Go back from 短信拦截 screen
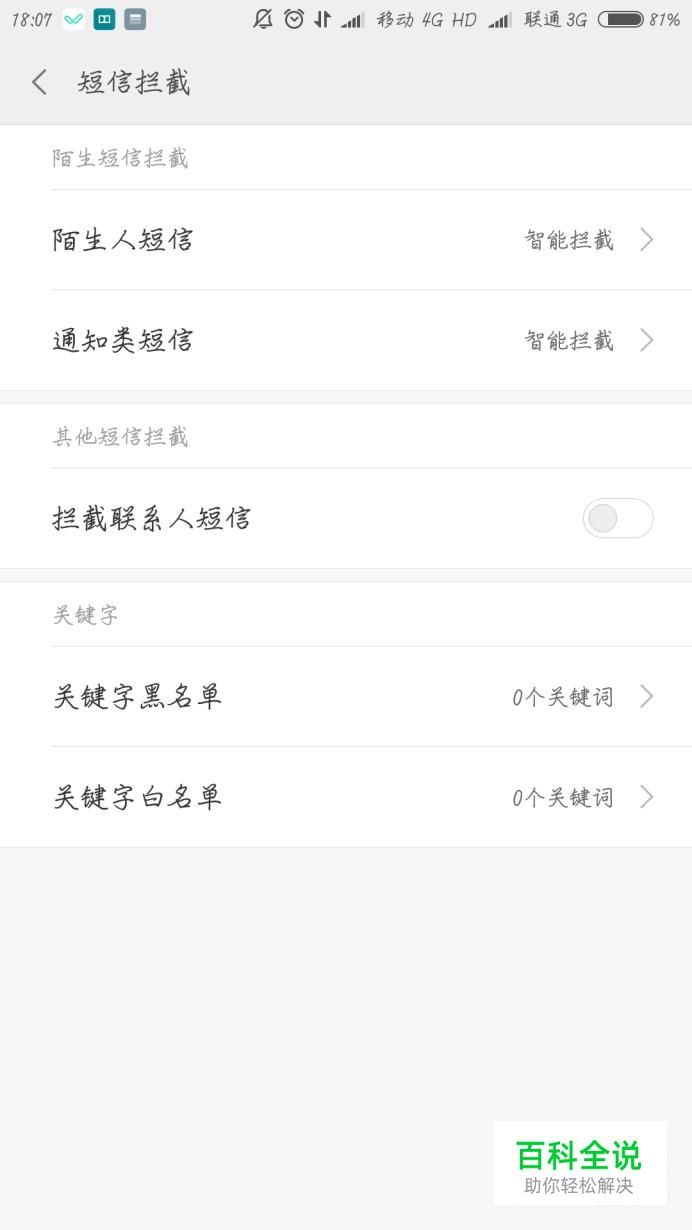692x1230 pixels. point(39,82)
